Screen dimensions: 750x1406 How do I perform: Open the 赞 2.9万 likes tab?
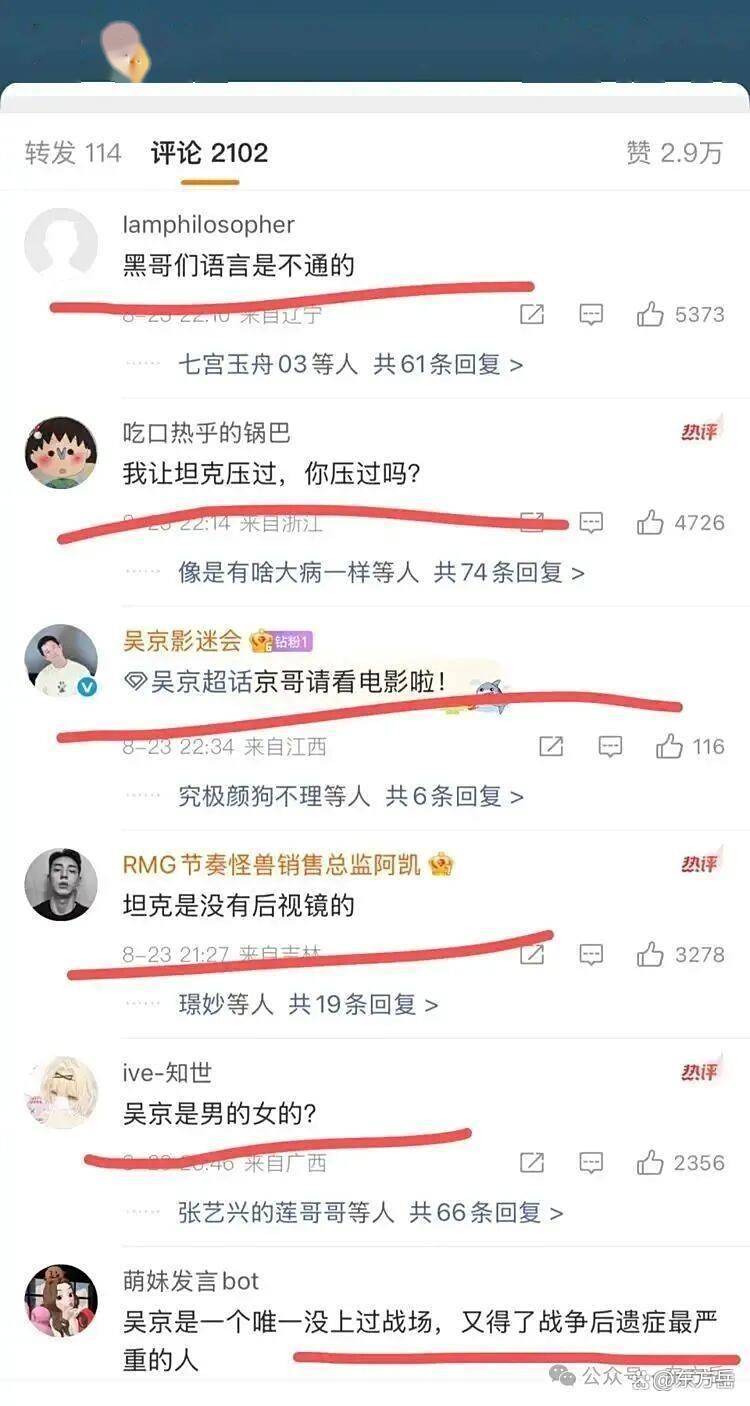pyautogui.click(x=674, y=153)
